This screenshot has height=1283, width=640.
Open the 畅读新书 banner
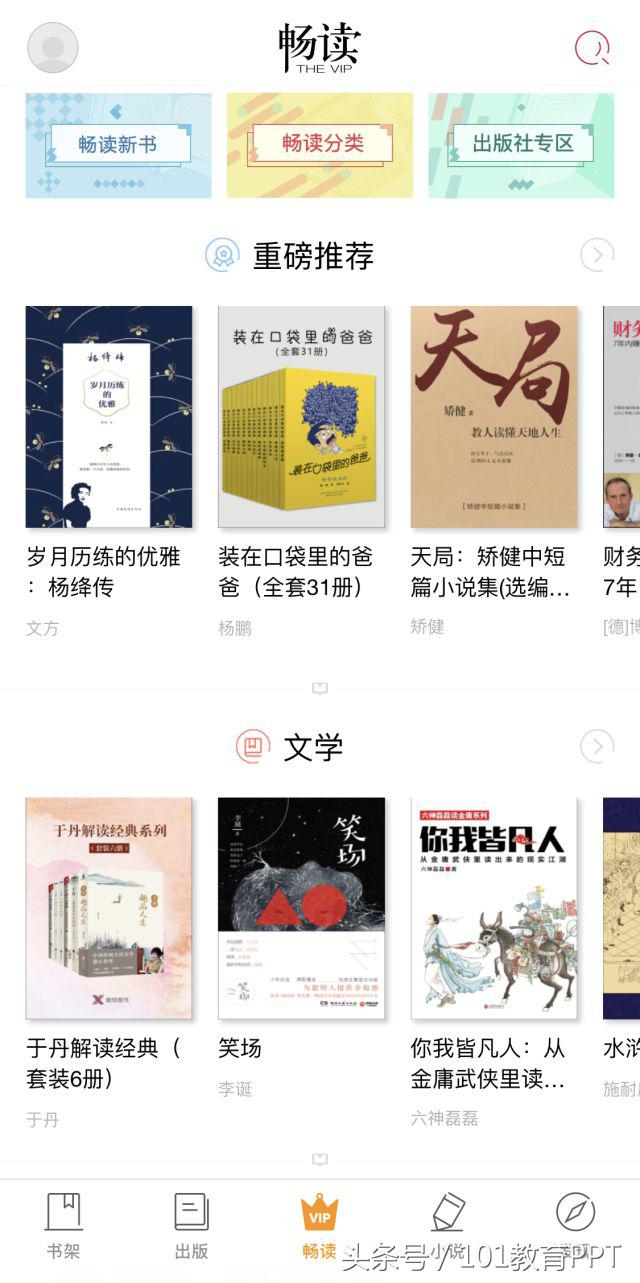click(x=118, y=145)
